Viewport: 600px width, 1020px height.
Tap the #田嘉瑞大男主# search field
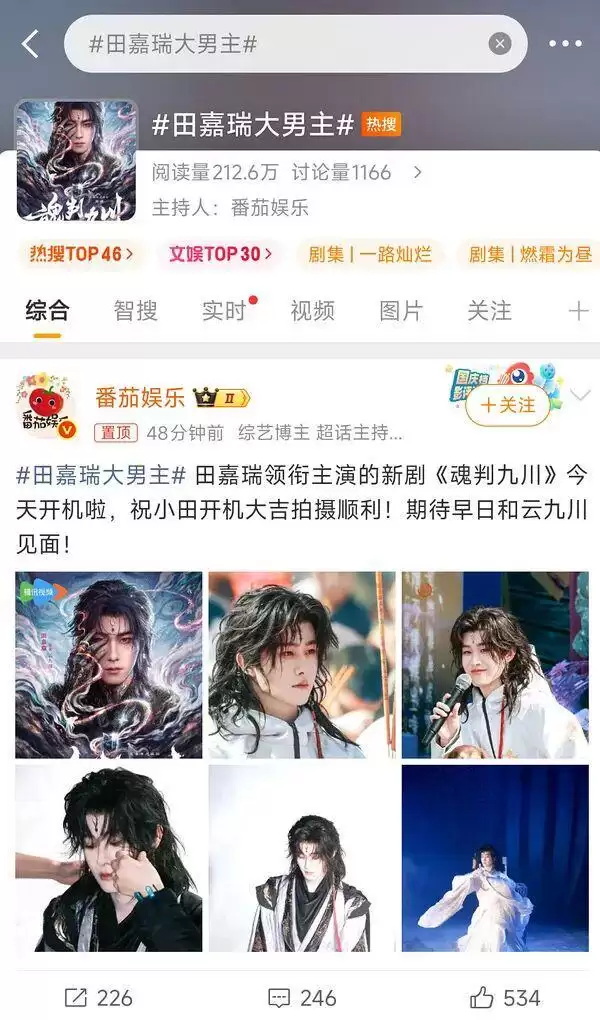(x=280, y=44)
